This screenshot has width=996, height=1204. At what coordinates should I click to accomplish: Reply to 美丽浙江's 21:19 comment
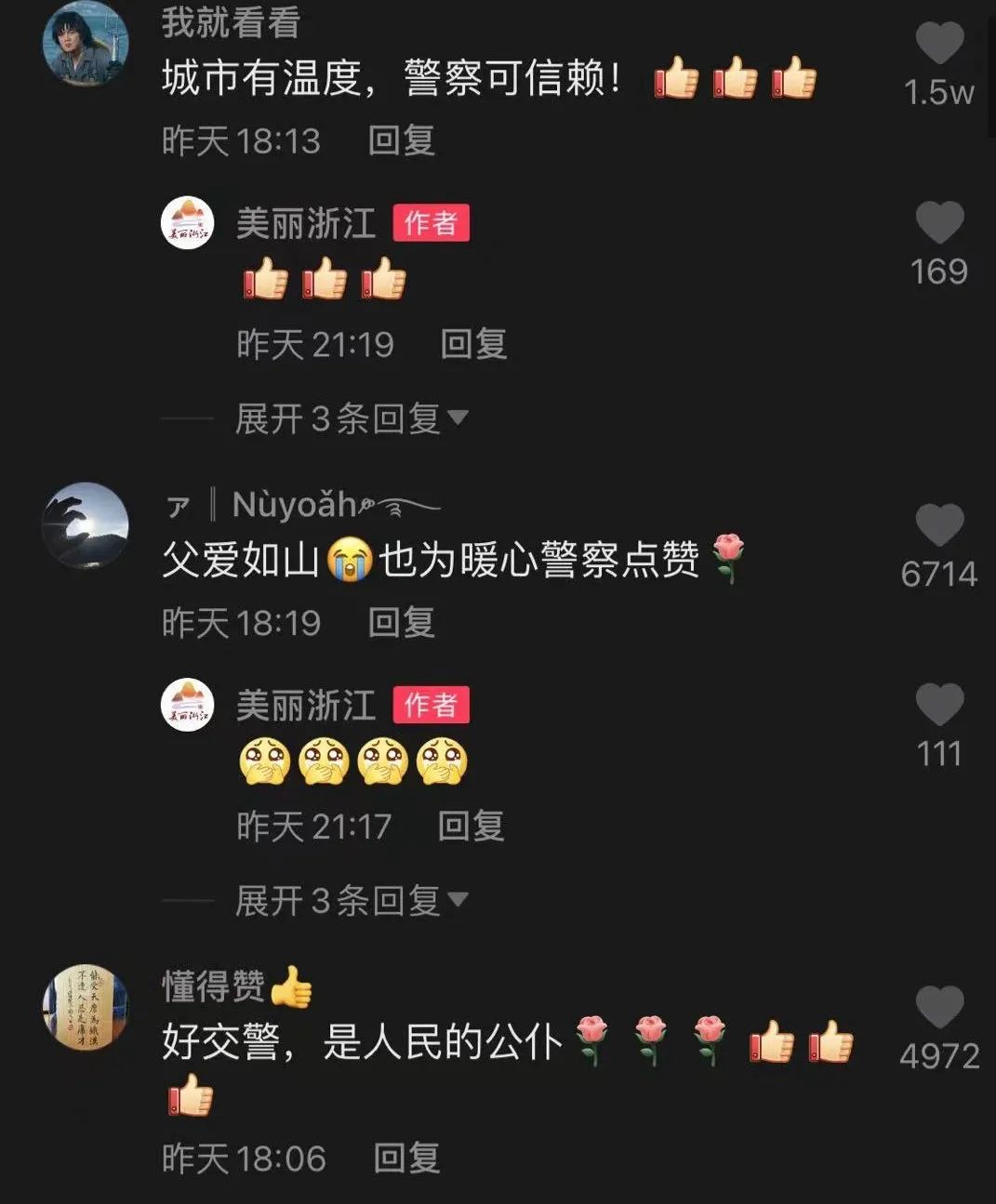pos(472,345)
